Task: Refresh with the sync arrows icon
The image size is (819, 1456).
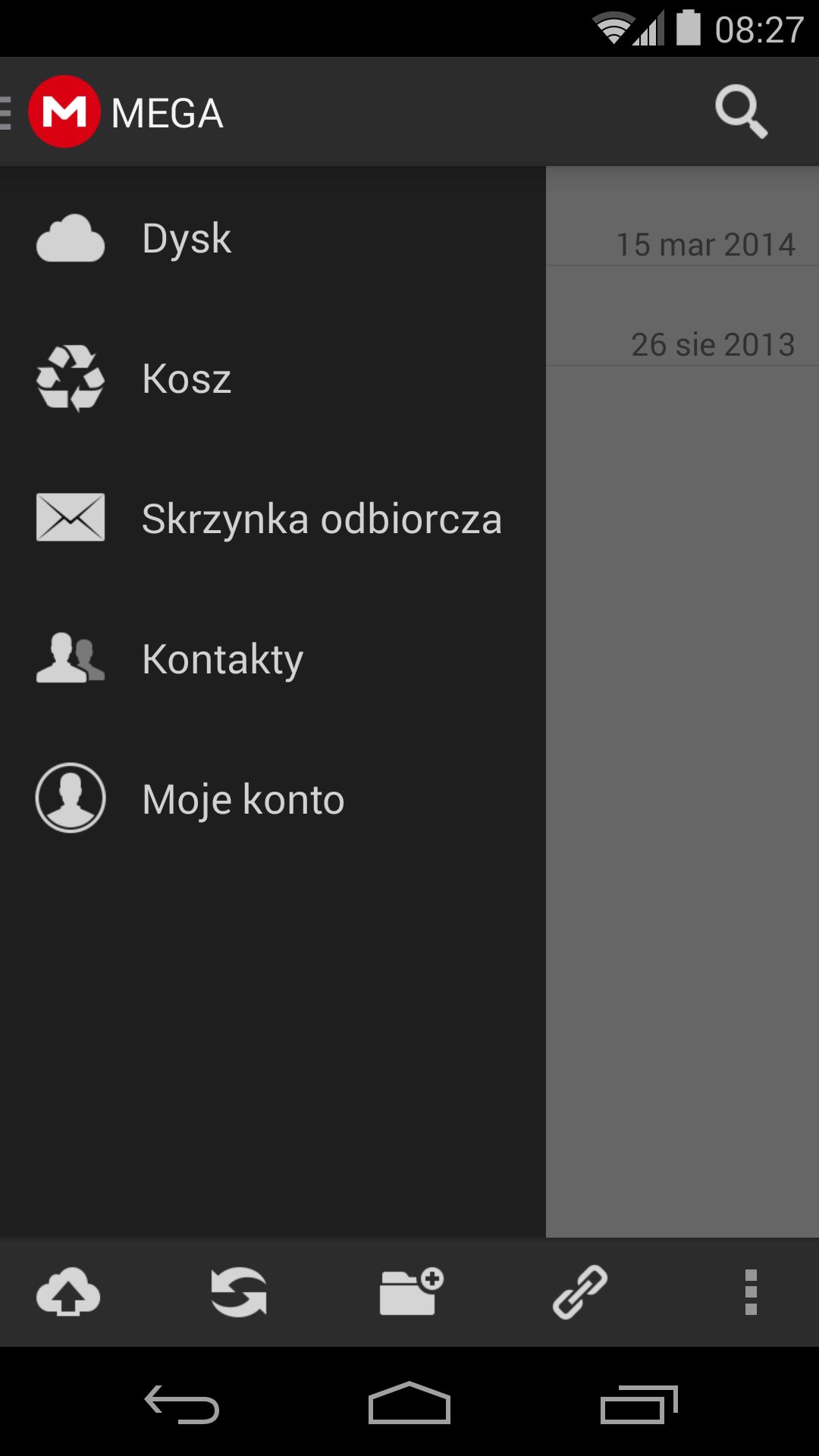Action: click(239, 1291)
